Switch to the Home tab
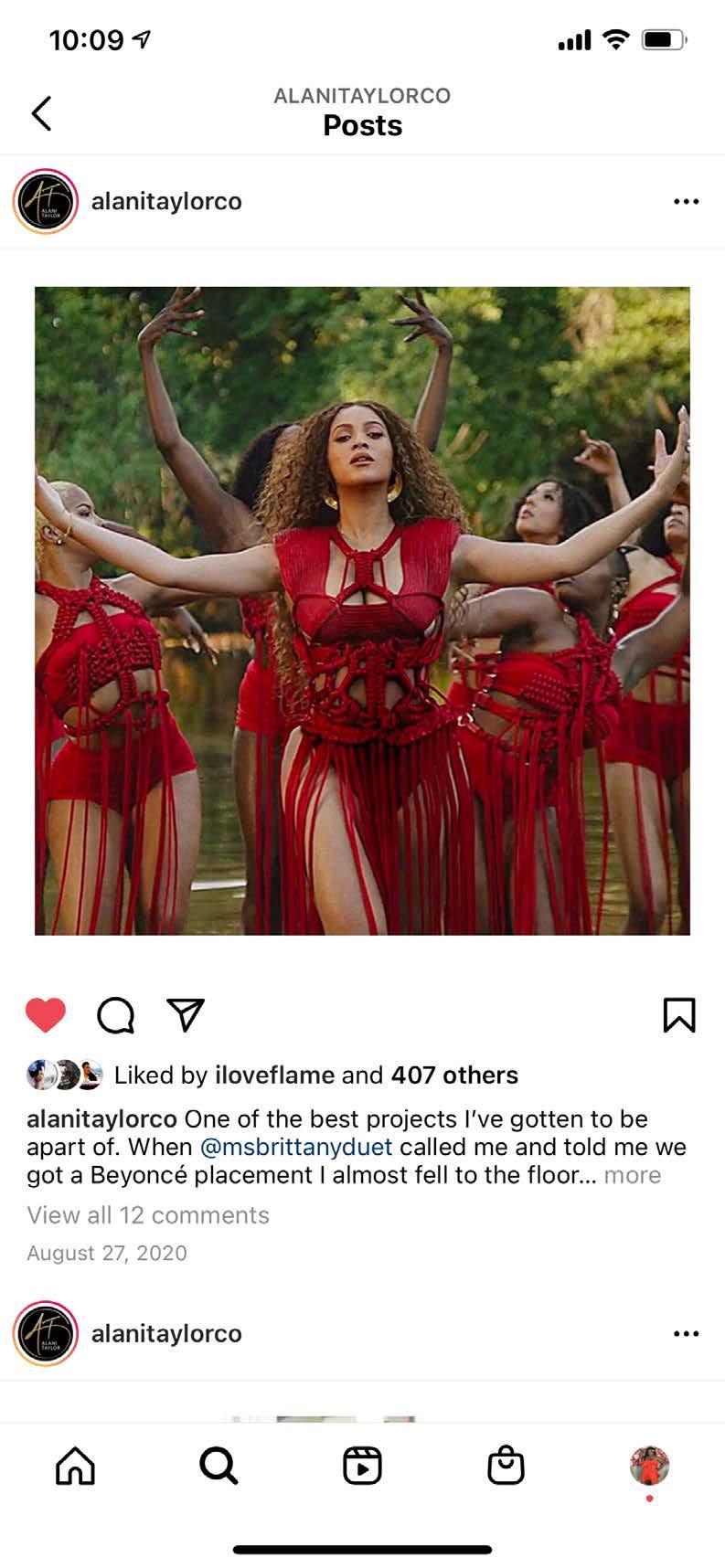This screenshot has width=725, height=1568. tap(75, 1467)
